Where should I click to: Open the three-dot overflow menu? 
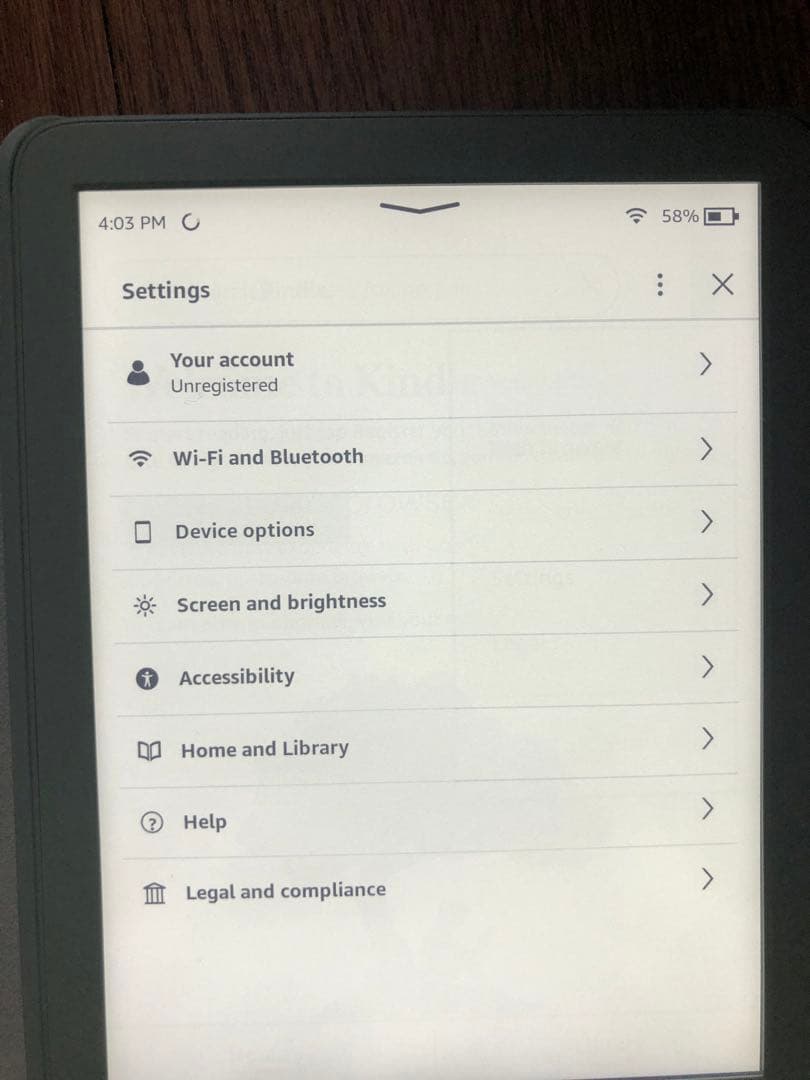(659, 285)
